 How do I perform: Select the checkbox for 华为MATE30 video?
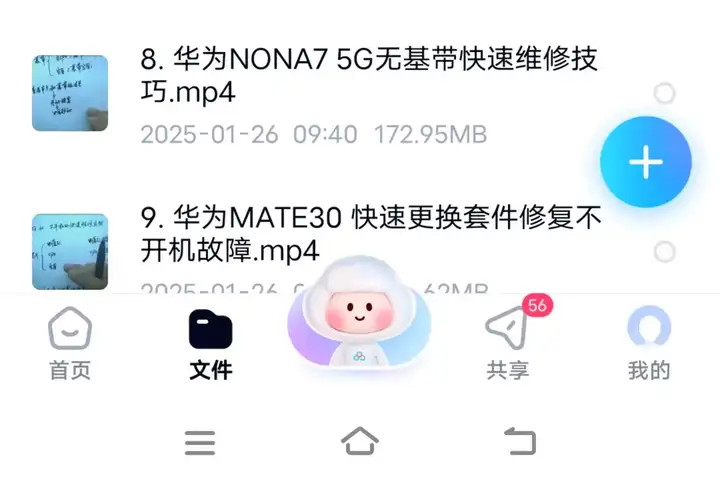(663, 250)
